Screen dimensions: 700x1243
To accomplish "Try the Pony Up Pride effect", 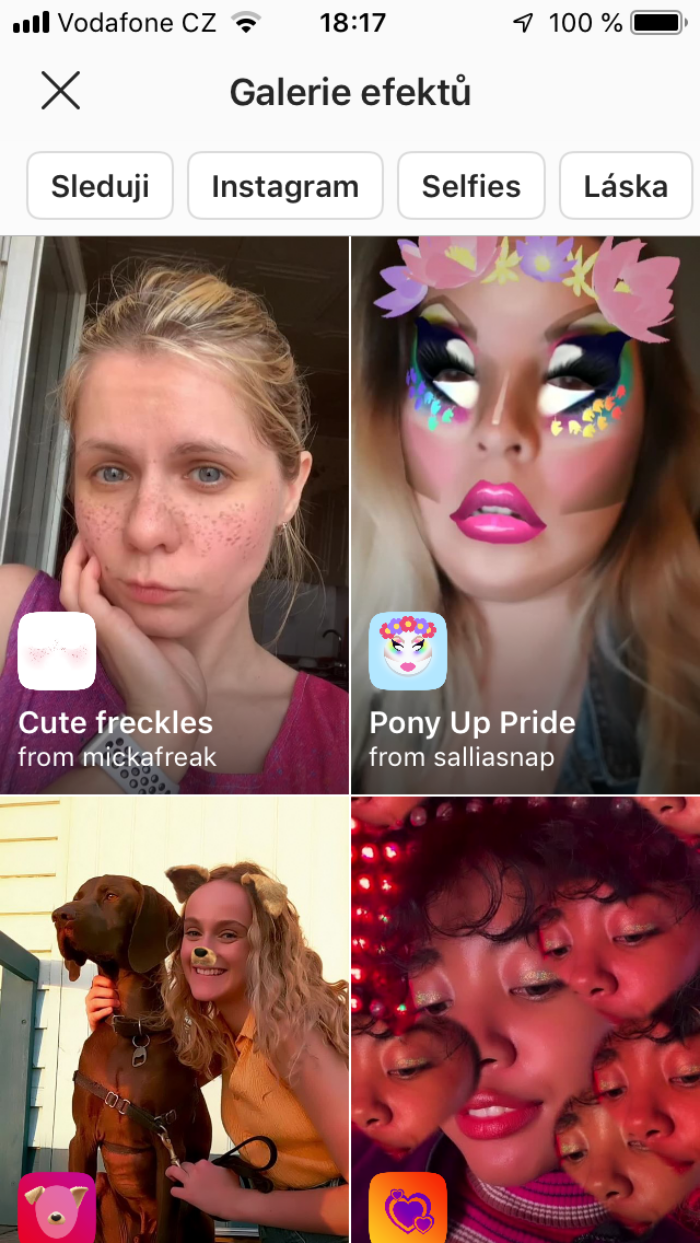I will [525, 515].
